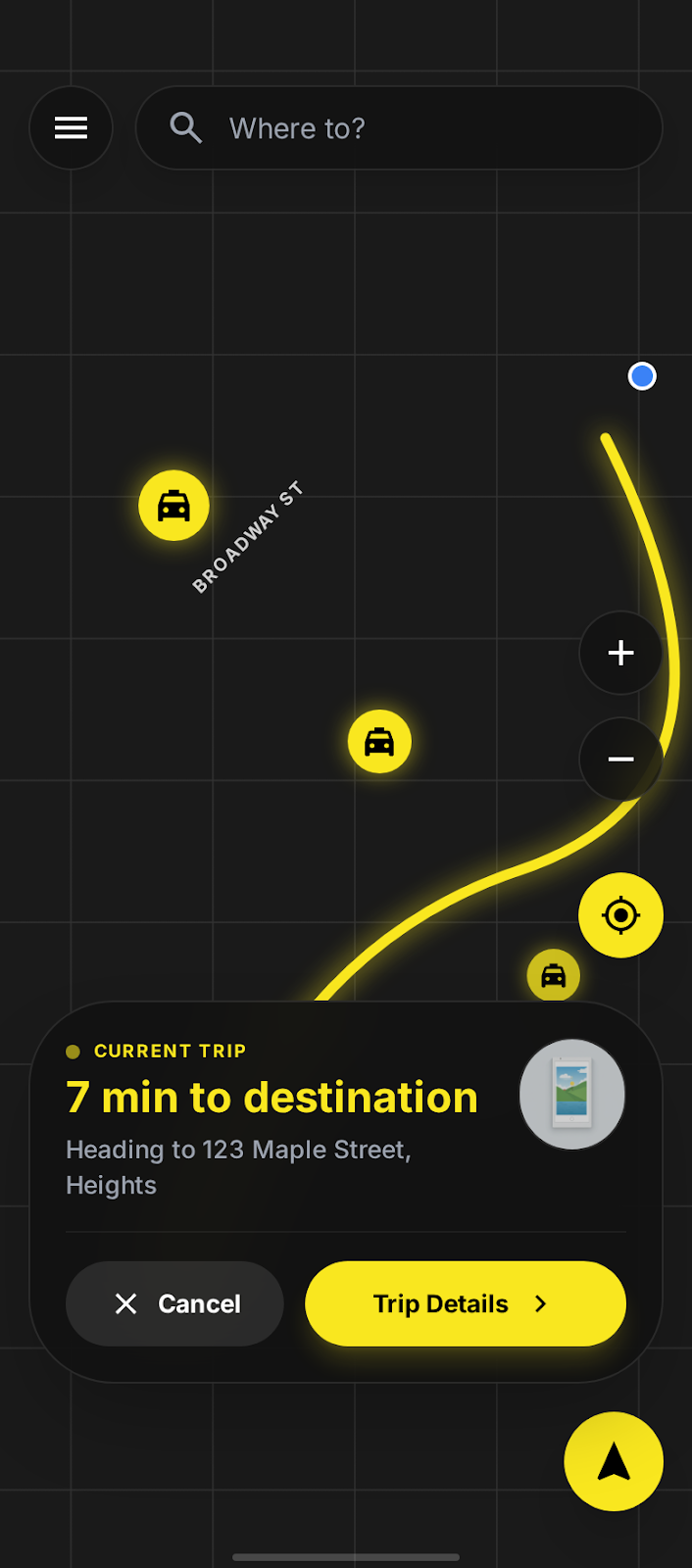The width and height of the screenshot is (692, 1568).
Task: Zoom in on the map
Action: point(620,653)
